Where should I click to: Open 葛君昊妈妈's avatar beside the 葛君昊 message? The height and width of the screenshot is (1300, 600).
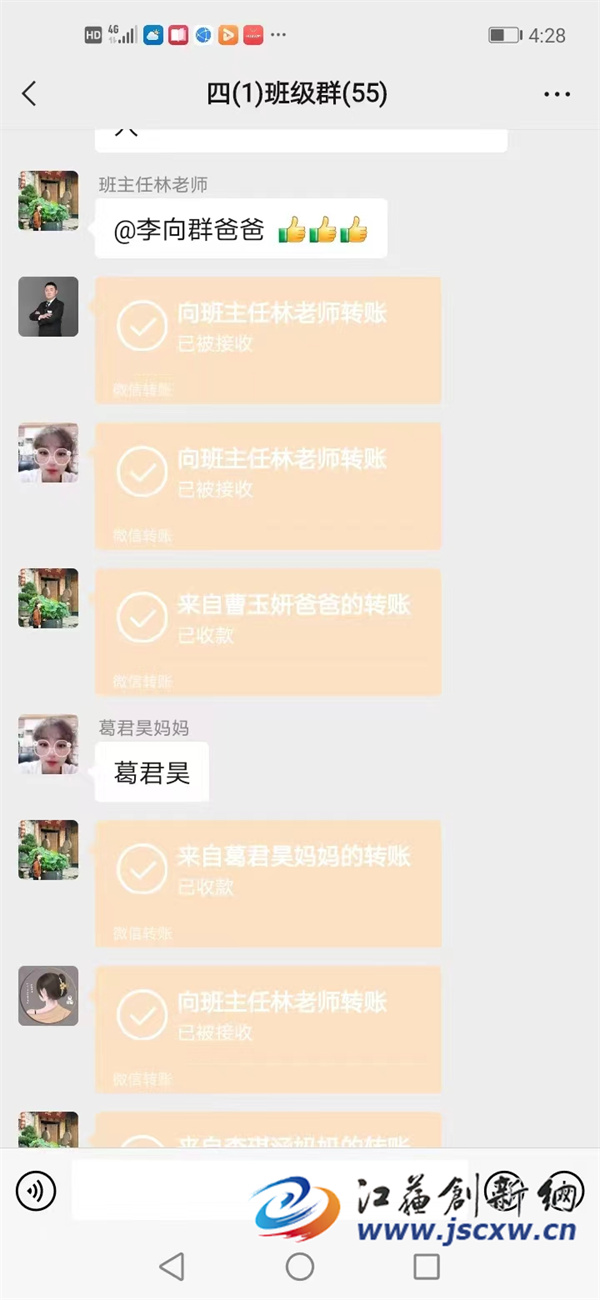[48, 745]
